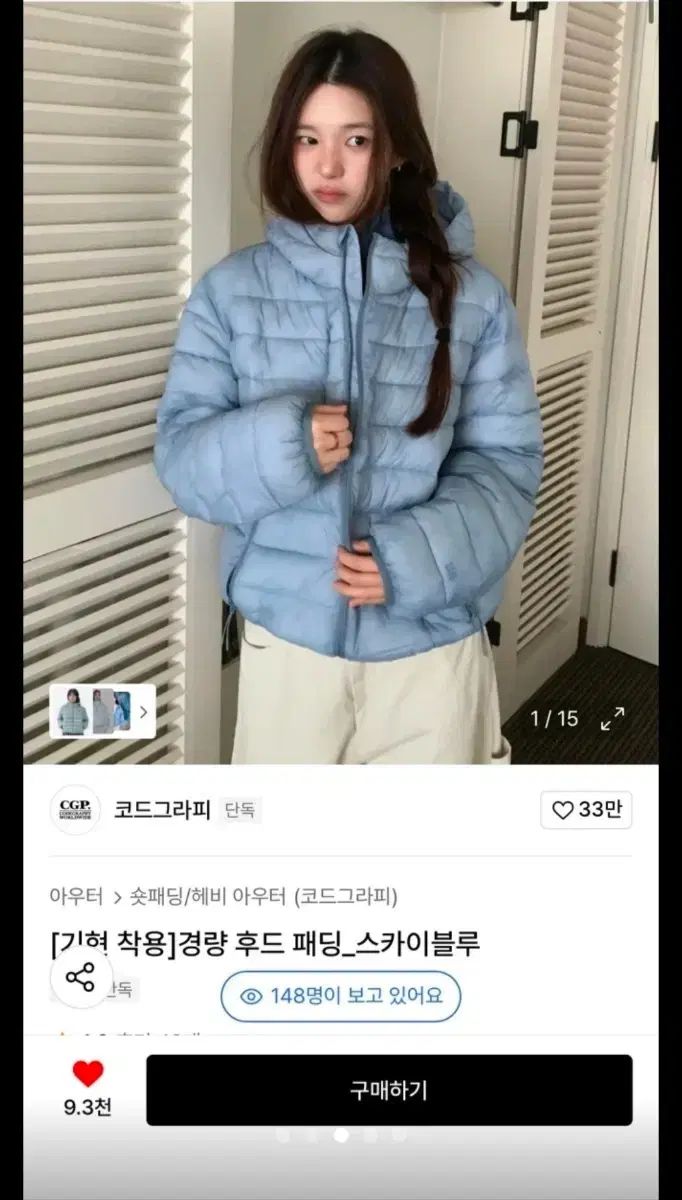This screenshot has width=682, height=1200.
Task: Expand the product photo to fullscreen
Action: [612, 718]
